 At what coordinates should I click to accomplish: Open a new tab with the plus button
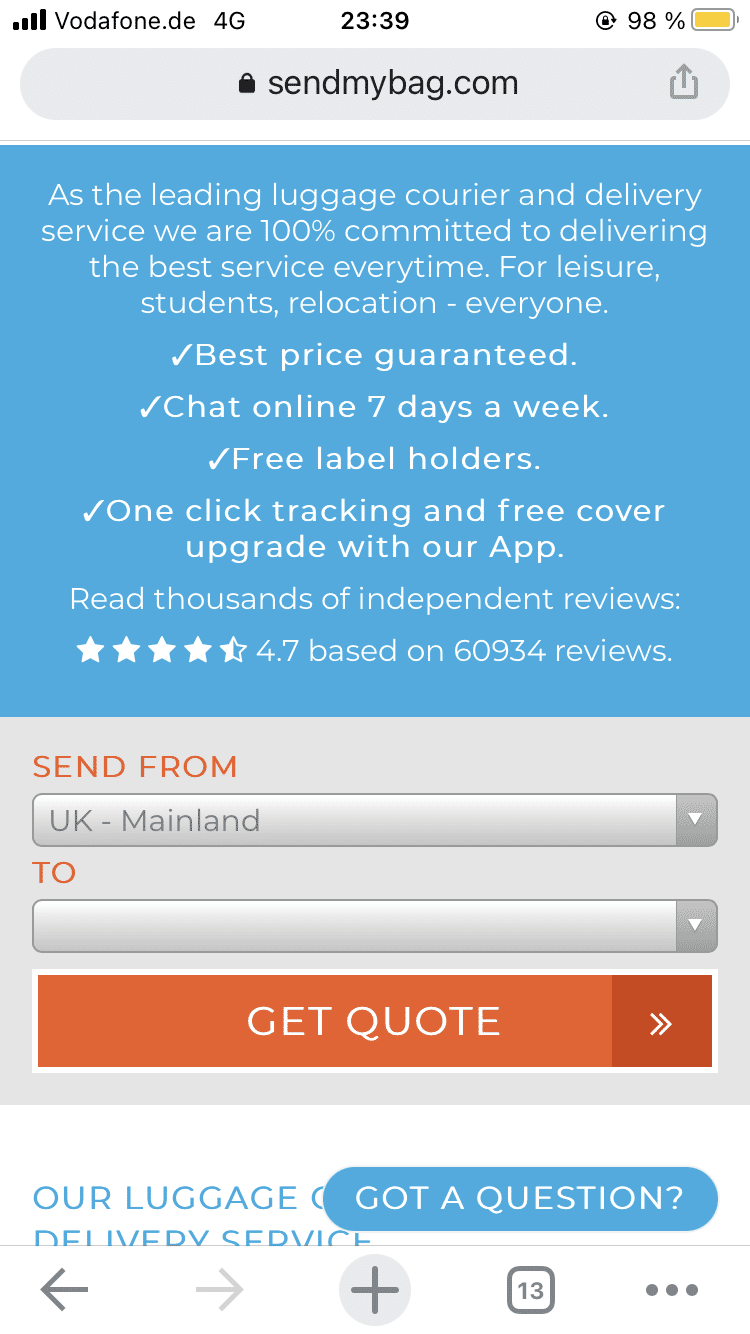click(x=375, y=1290)
